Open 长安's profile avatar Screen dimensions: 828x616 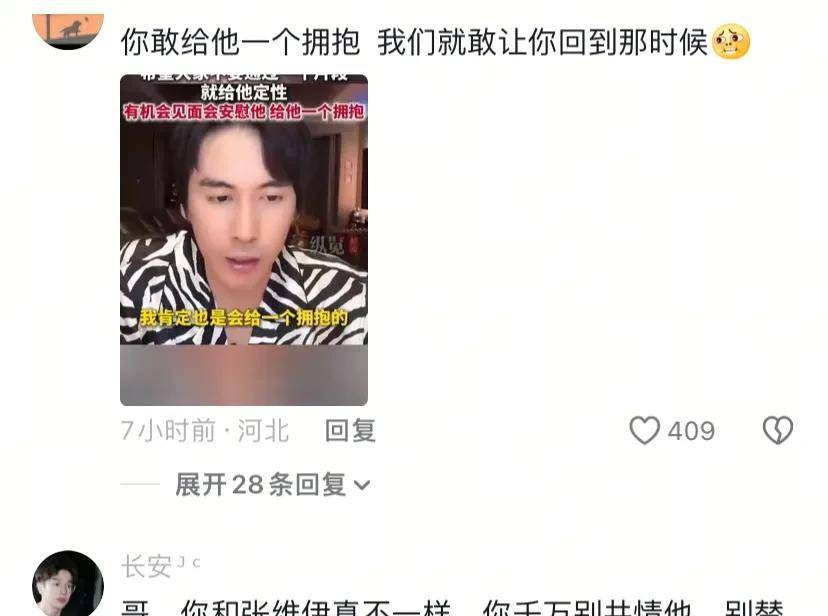point(68,585)
